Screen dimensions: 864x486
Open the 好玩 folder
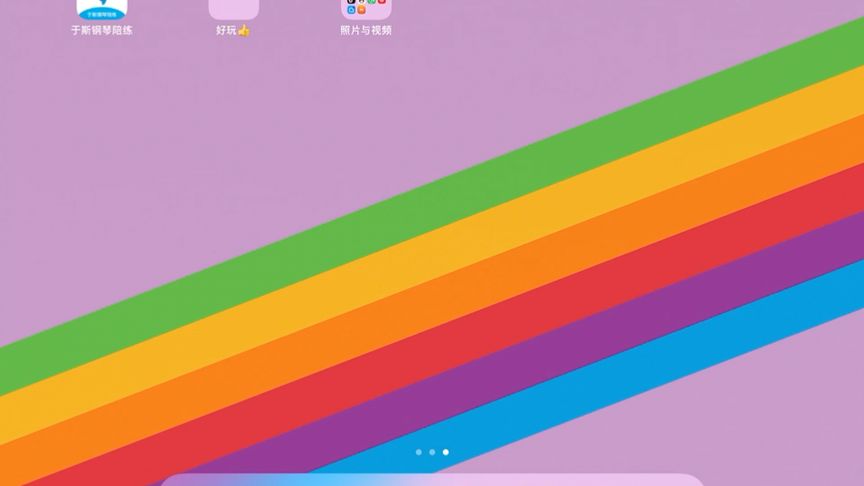(x=233, y=10)
